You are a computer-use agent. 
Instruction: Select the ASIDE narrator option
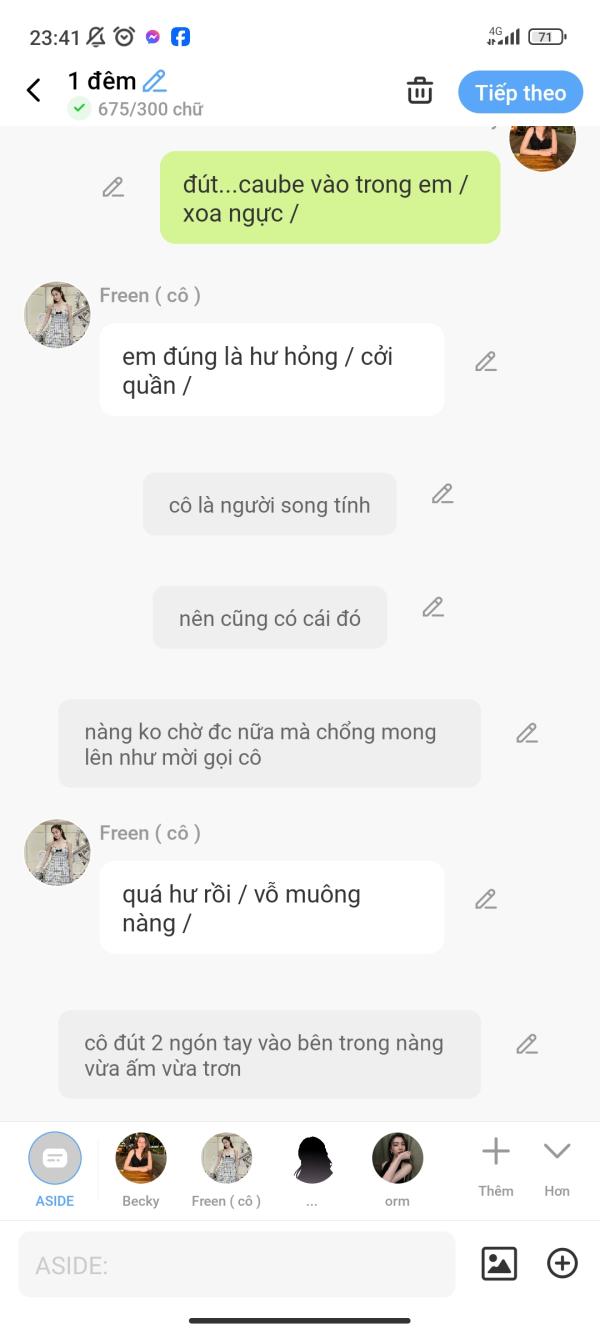pyautogui.click(x=55, y=1170)
